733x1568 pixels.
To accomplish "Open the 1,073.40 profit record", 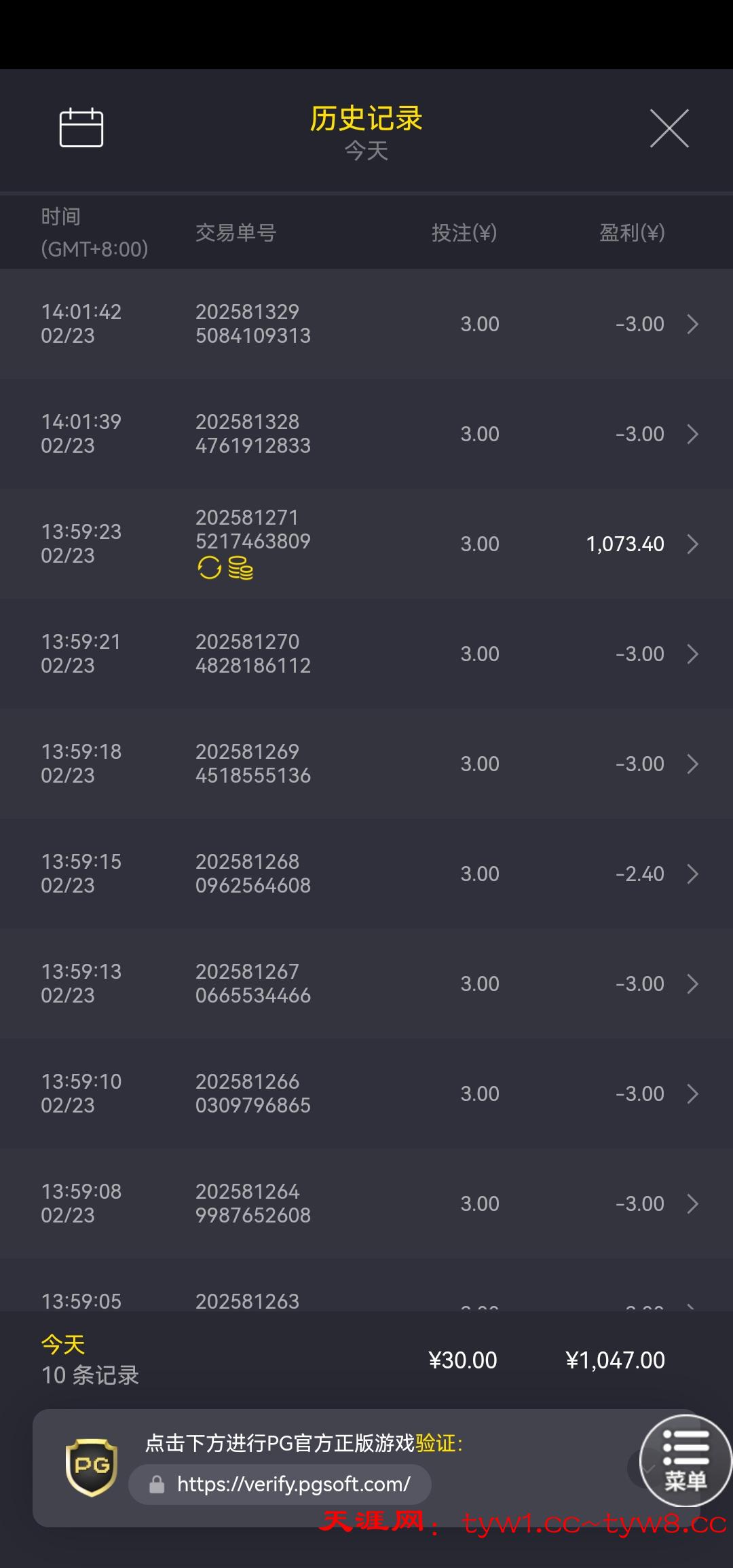I will click(x=366, y=544).
